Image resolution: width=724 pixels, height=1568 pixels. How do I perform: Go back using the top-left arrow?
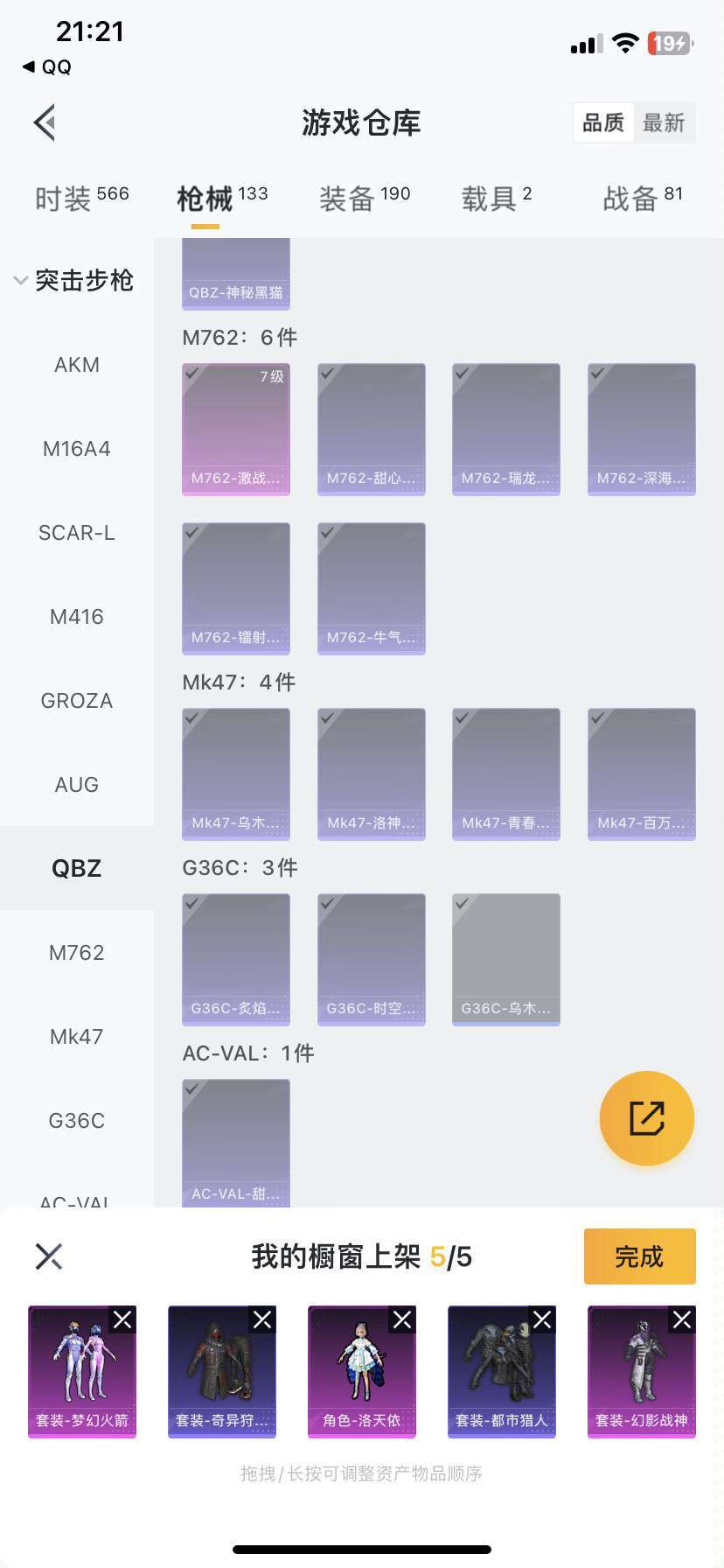pos(45,122)
